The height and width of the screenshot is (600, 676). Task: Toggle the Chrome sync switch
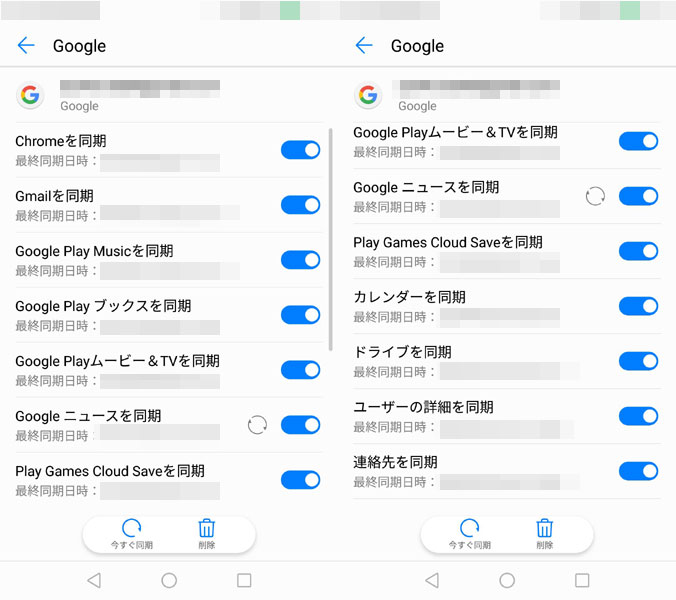click(x=300, y=150)
